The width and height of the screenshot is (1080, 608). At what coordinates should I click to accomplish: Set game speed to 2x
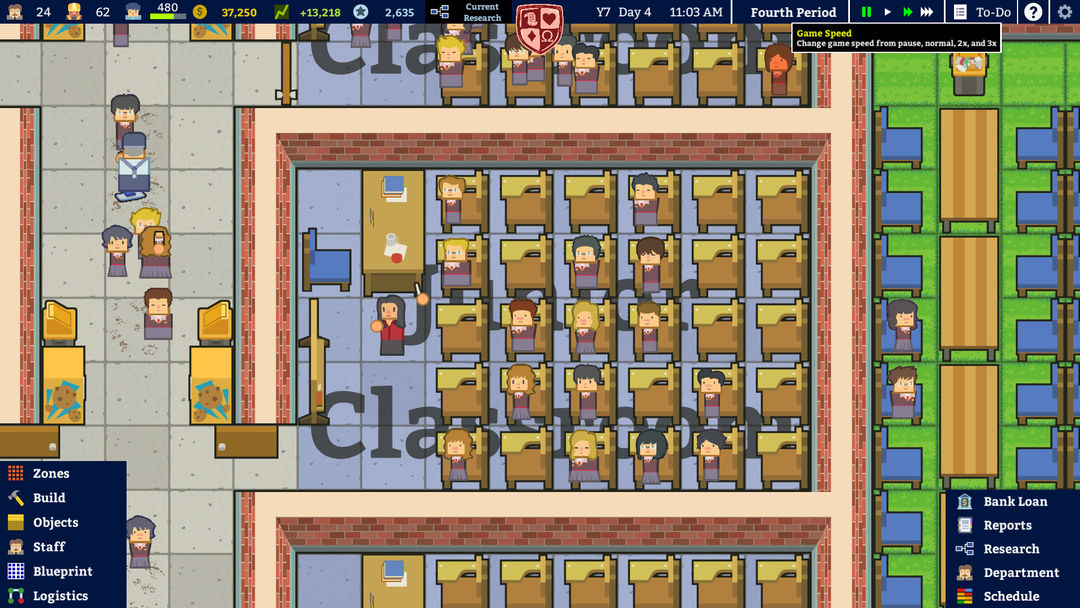907,12
